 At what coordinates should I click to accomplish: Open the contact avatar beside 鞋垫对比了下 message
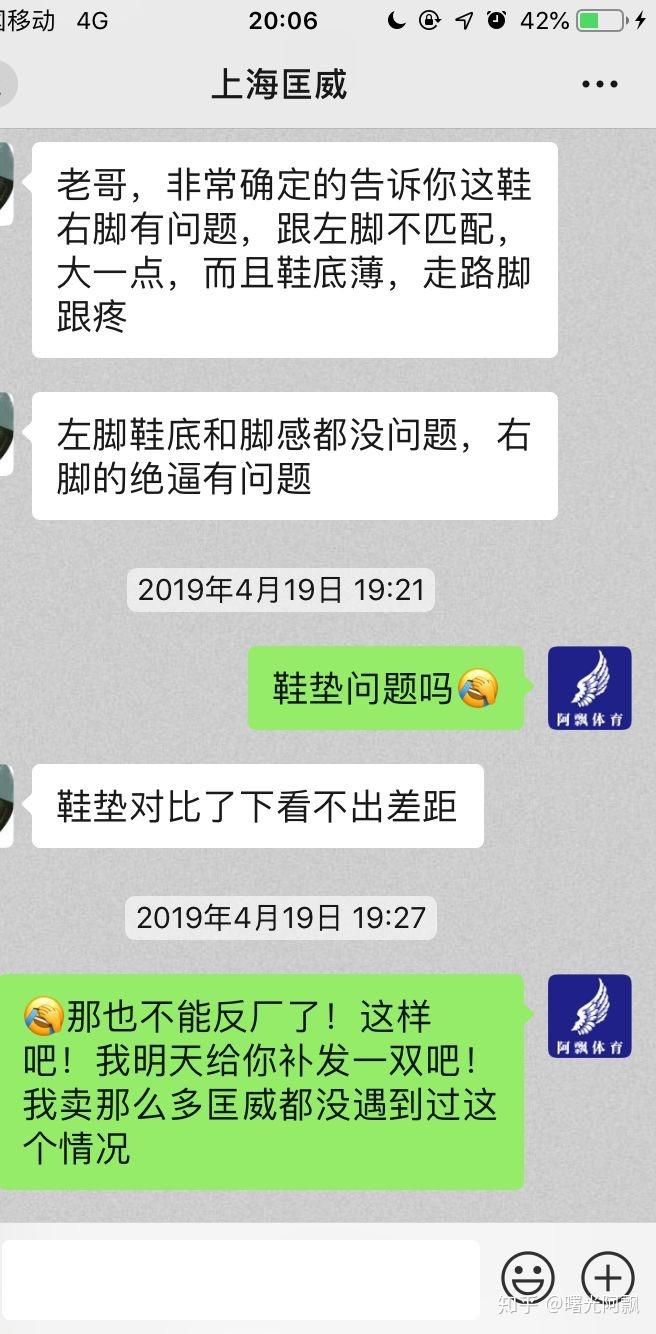coord(6,805)
